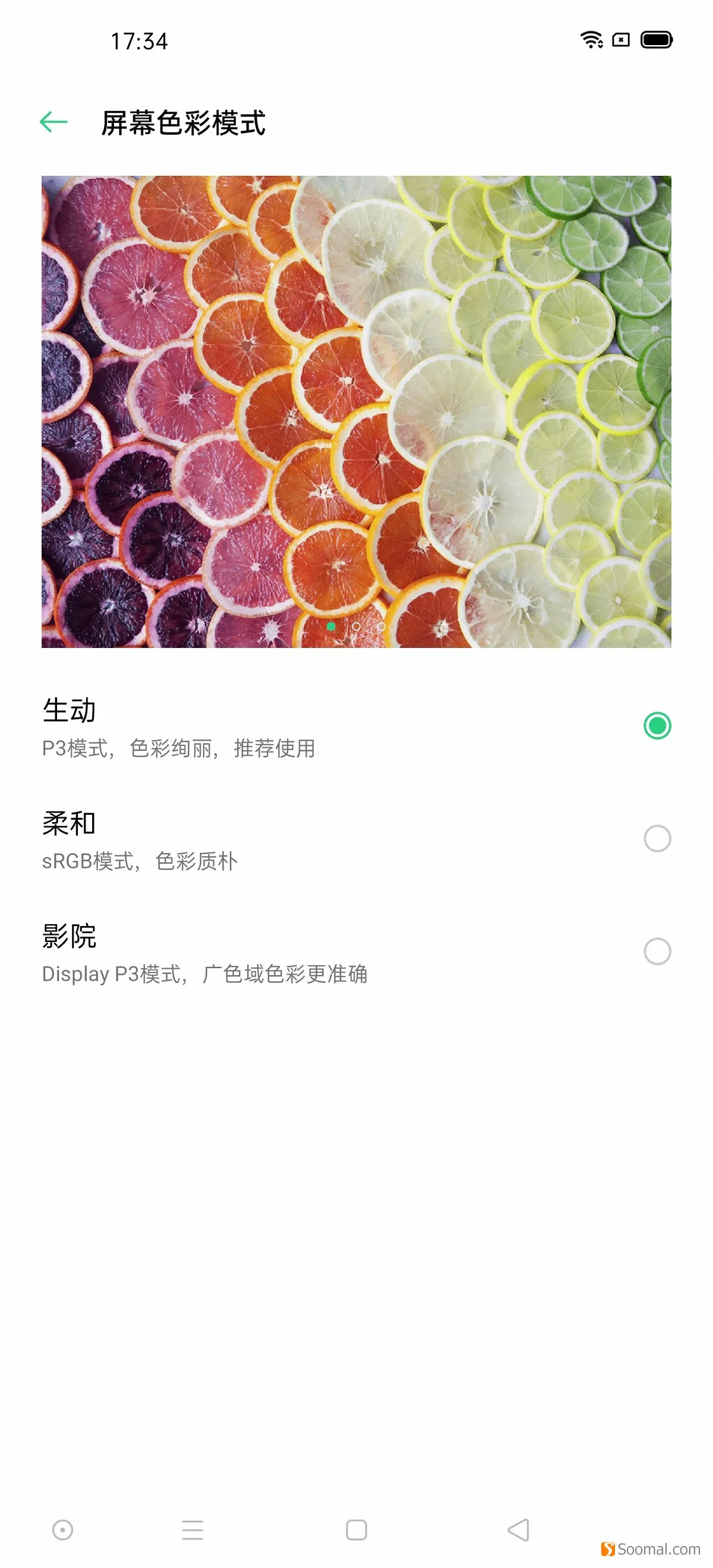Screen dimensions: 713x1568
Task: Tap the circular assistant button in navigation bar
Action: [63, 1529]
